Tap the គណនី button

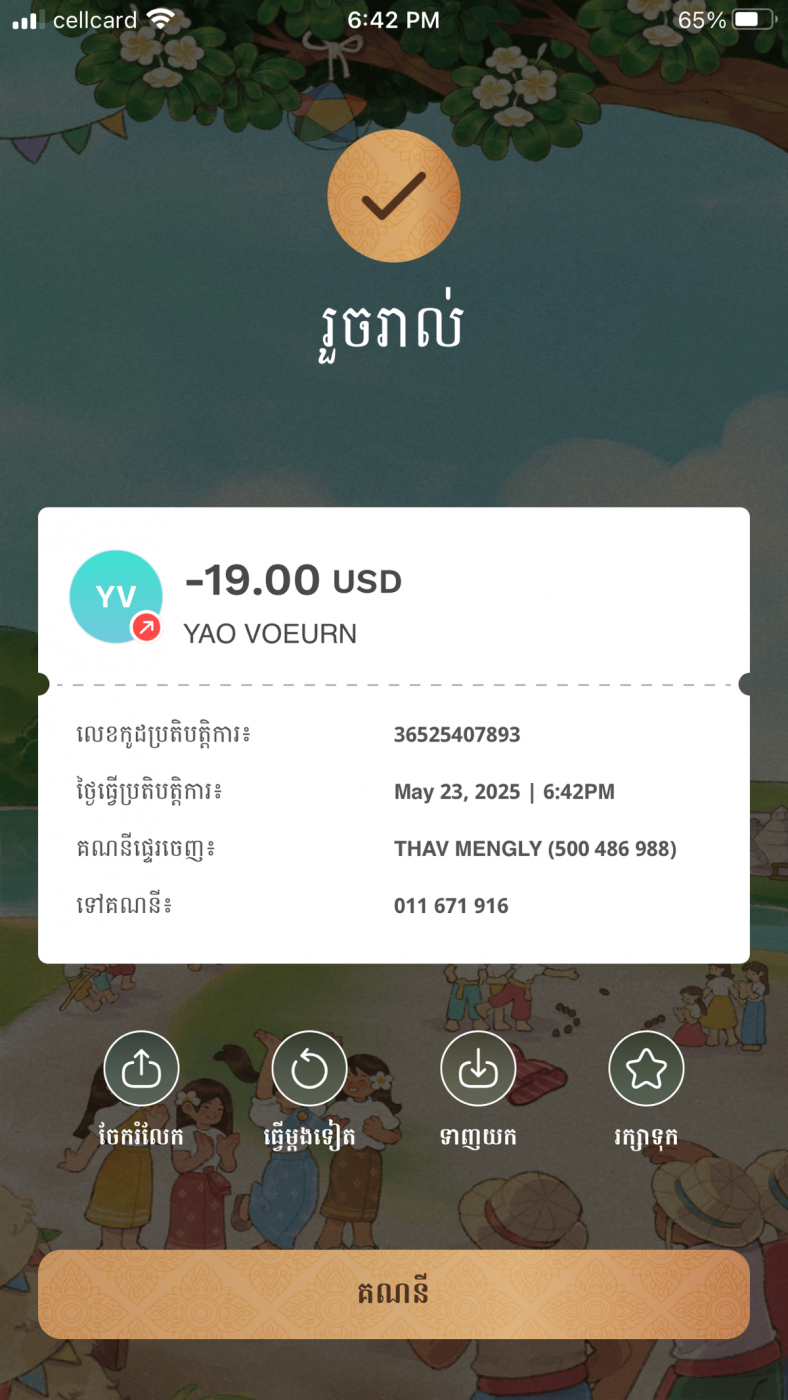pyautogui.click(x=394, y=1293)
